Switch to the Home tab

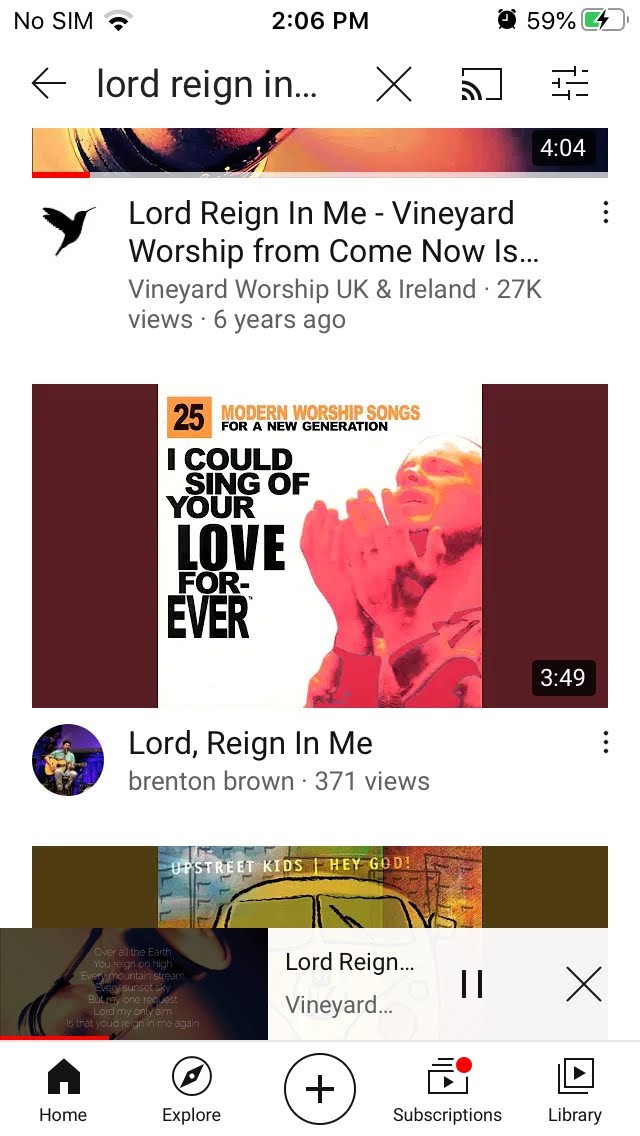[63, 1091]
